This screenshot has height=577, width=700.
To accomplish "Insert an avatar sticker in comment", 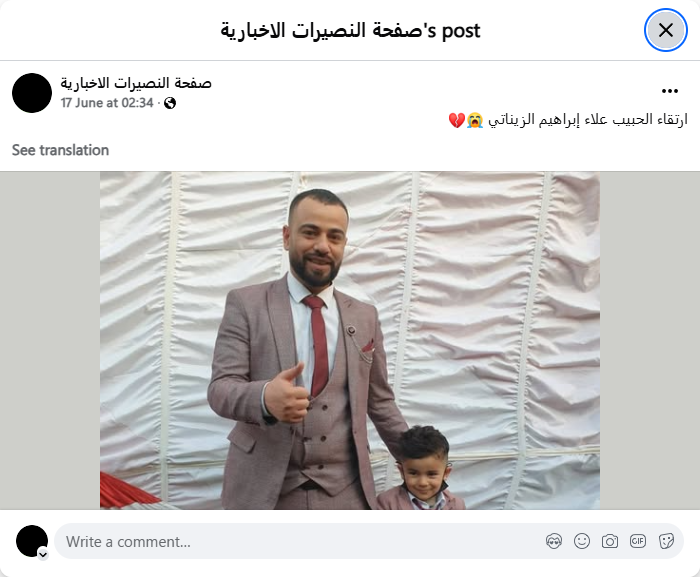I will click(x=554, y=542).
